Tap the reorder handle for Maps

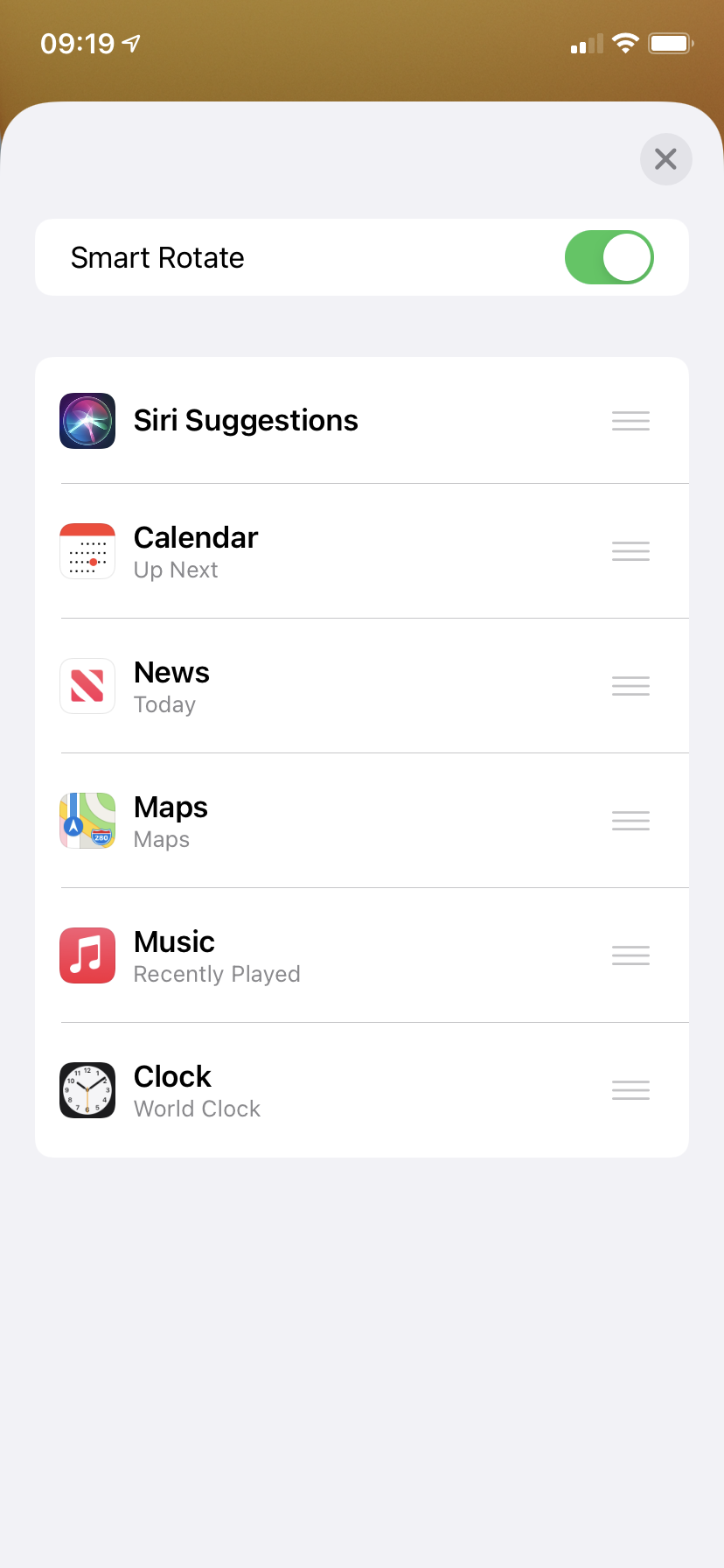[x=630, y=821]
